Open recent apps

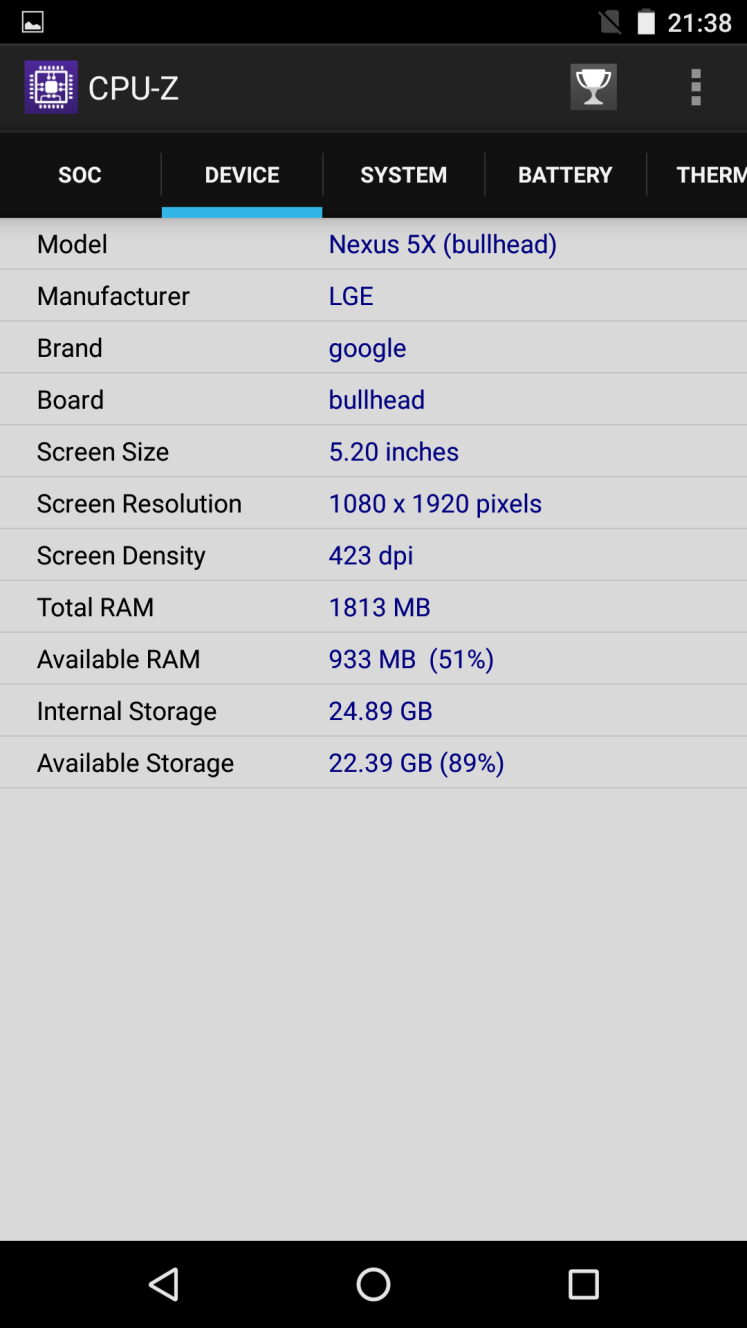tap(583, 1284)
